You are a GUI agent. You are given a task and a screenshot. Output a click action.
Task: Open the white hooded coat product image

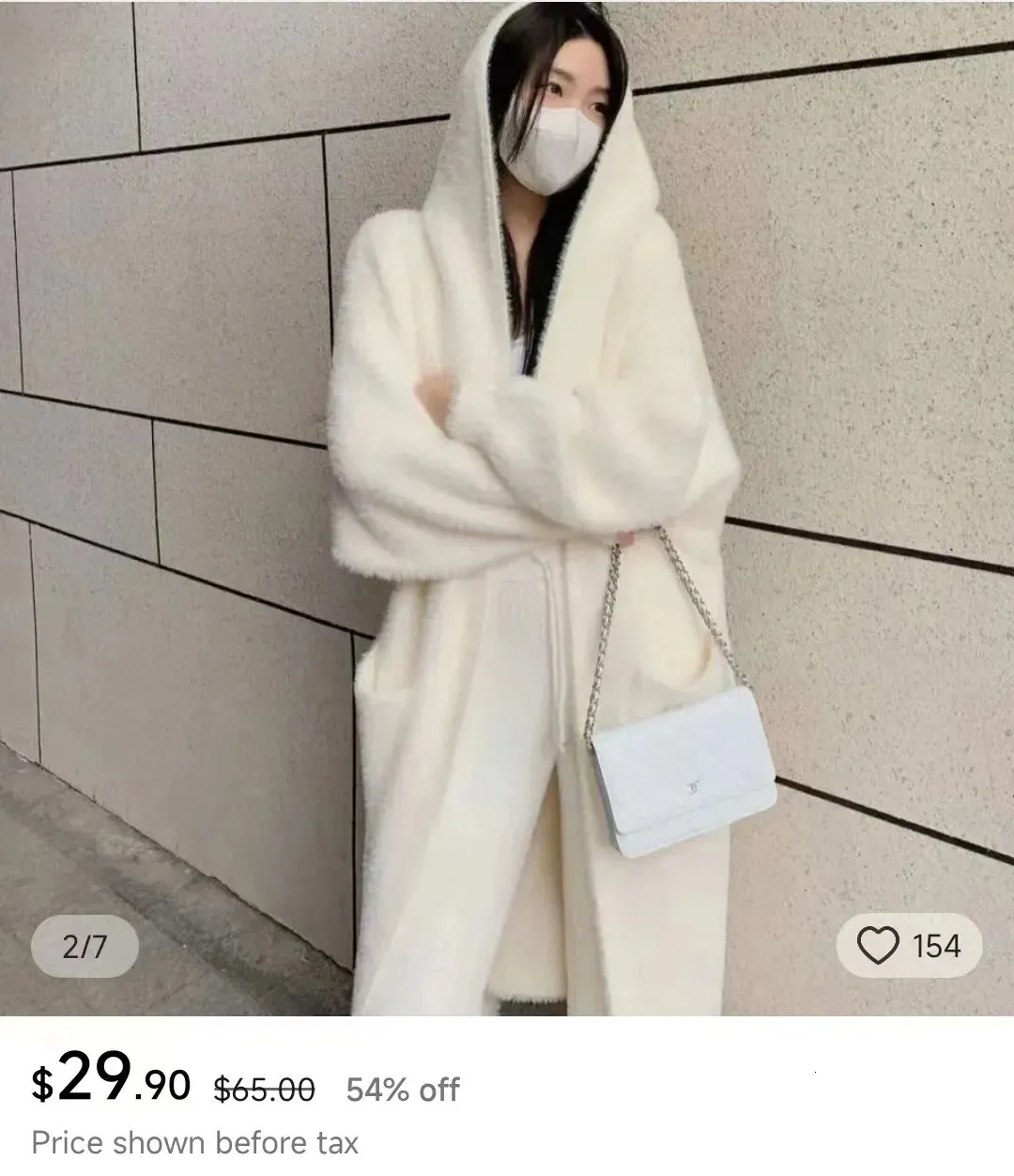[x=507, y=508]
